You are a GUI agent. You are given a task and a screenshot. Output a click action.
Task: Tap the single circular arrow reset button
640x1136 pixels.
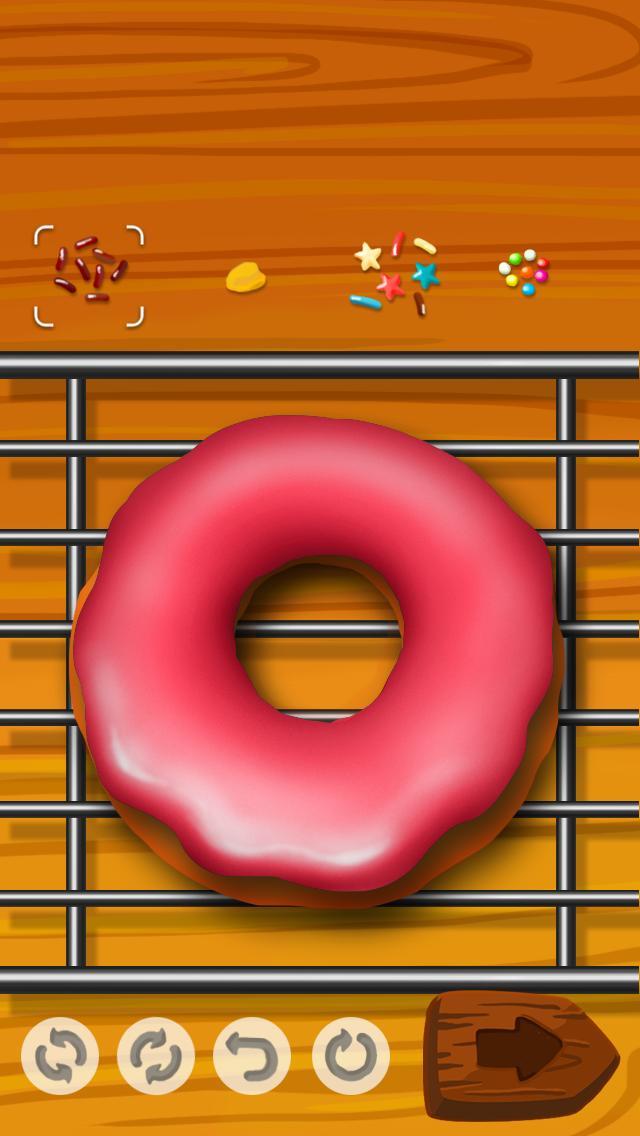(x=351, y=1056)
